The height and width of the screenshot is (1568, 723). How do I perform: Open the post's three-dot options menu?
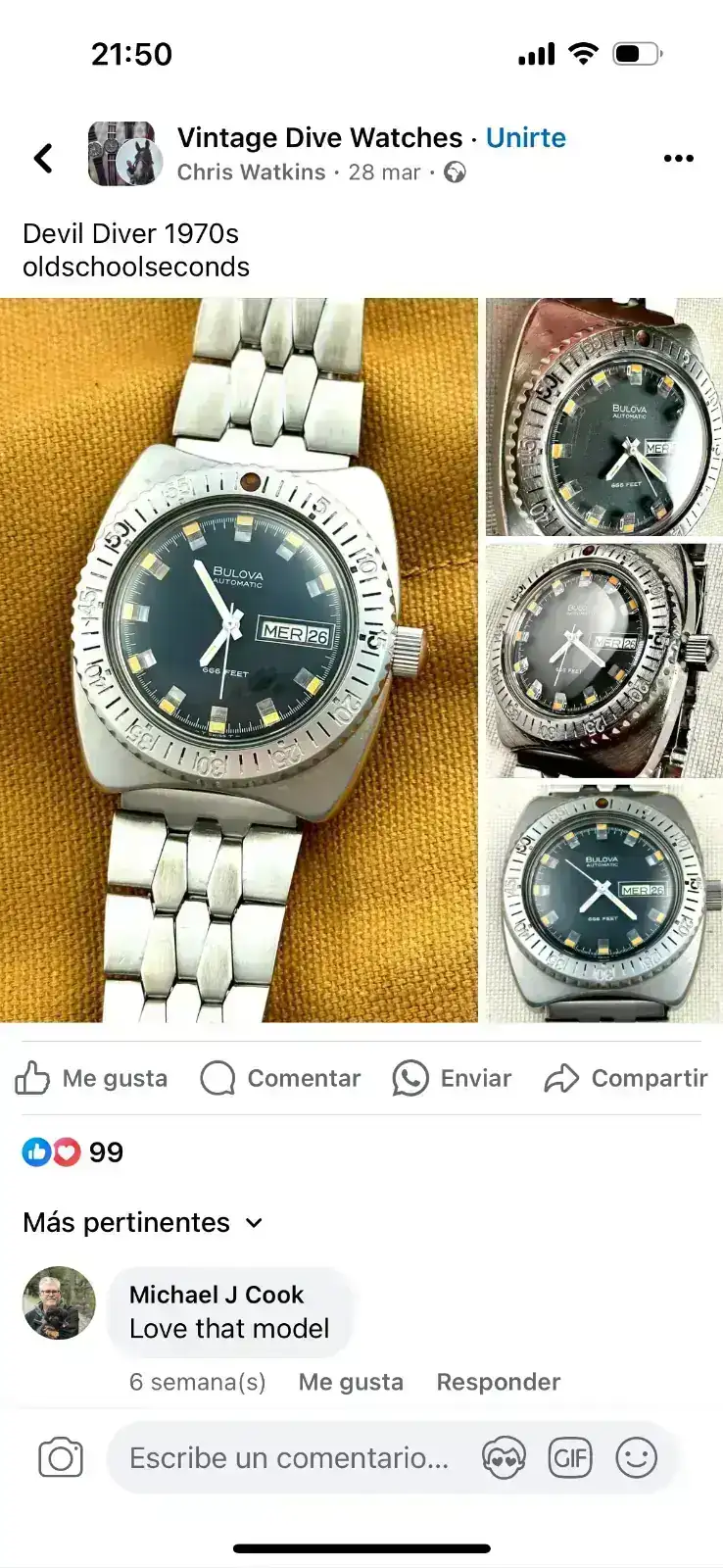pyautogui.click(x=678, y=158)
